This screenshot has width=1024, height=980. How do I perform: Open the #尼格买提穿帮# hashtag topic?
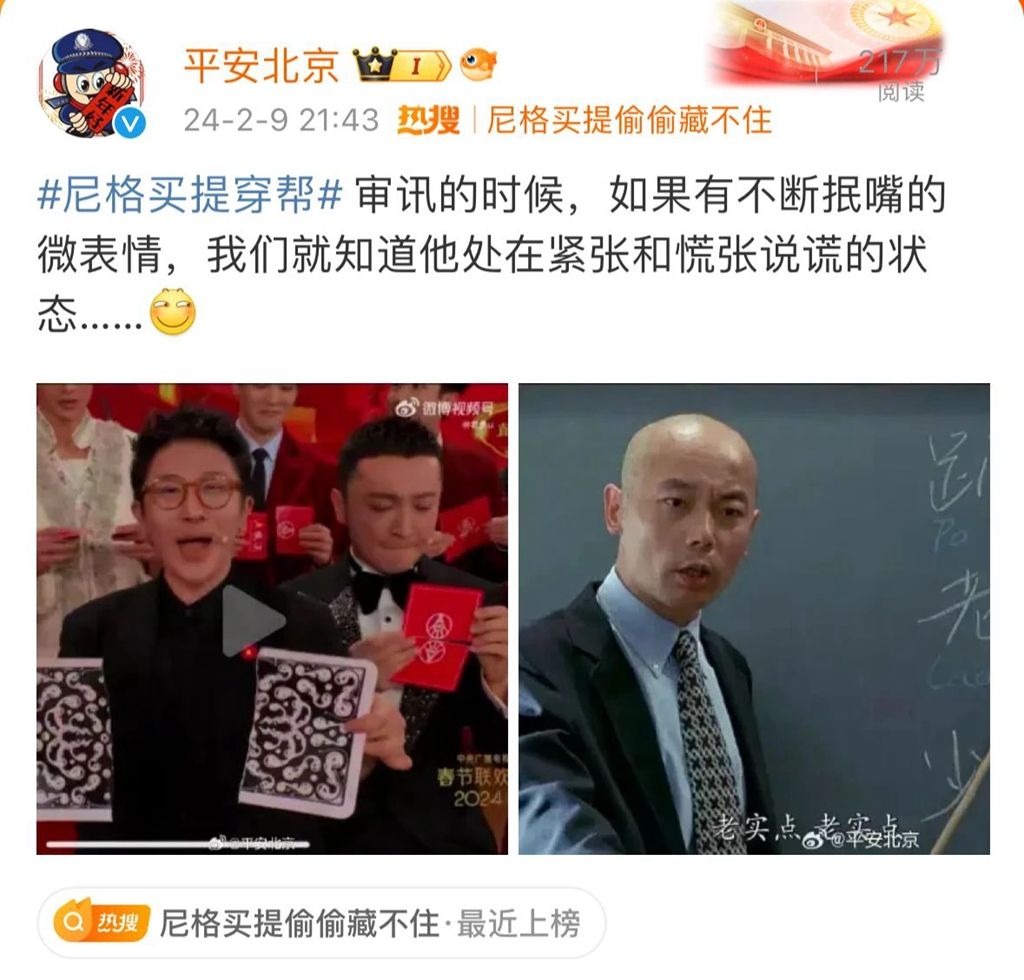pyautogui.click(x=190, y=194)
